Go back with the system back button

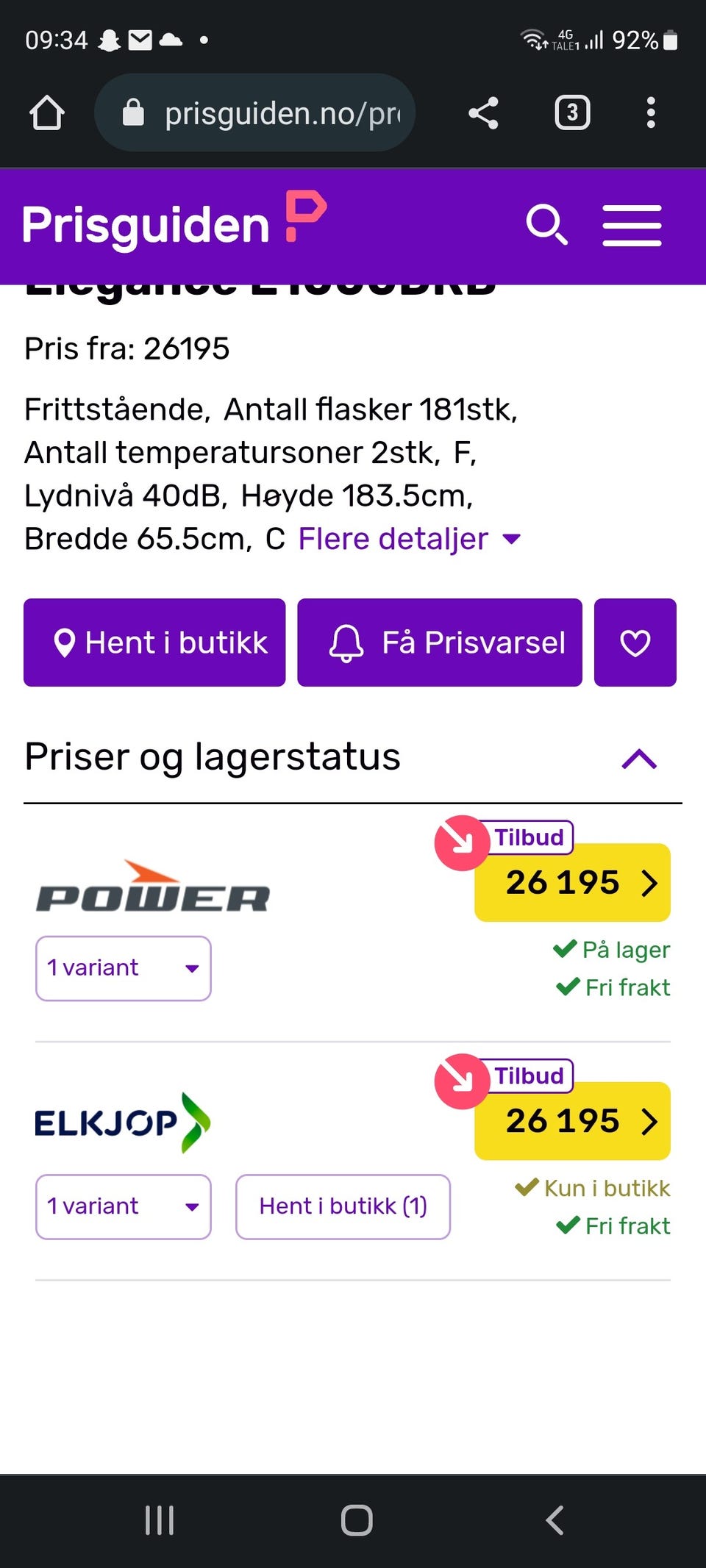pos(555,1520)
